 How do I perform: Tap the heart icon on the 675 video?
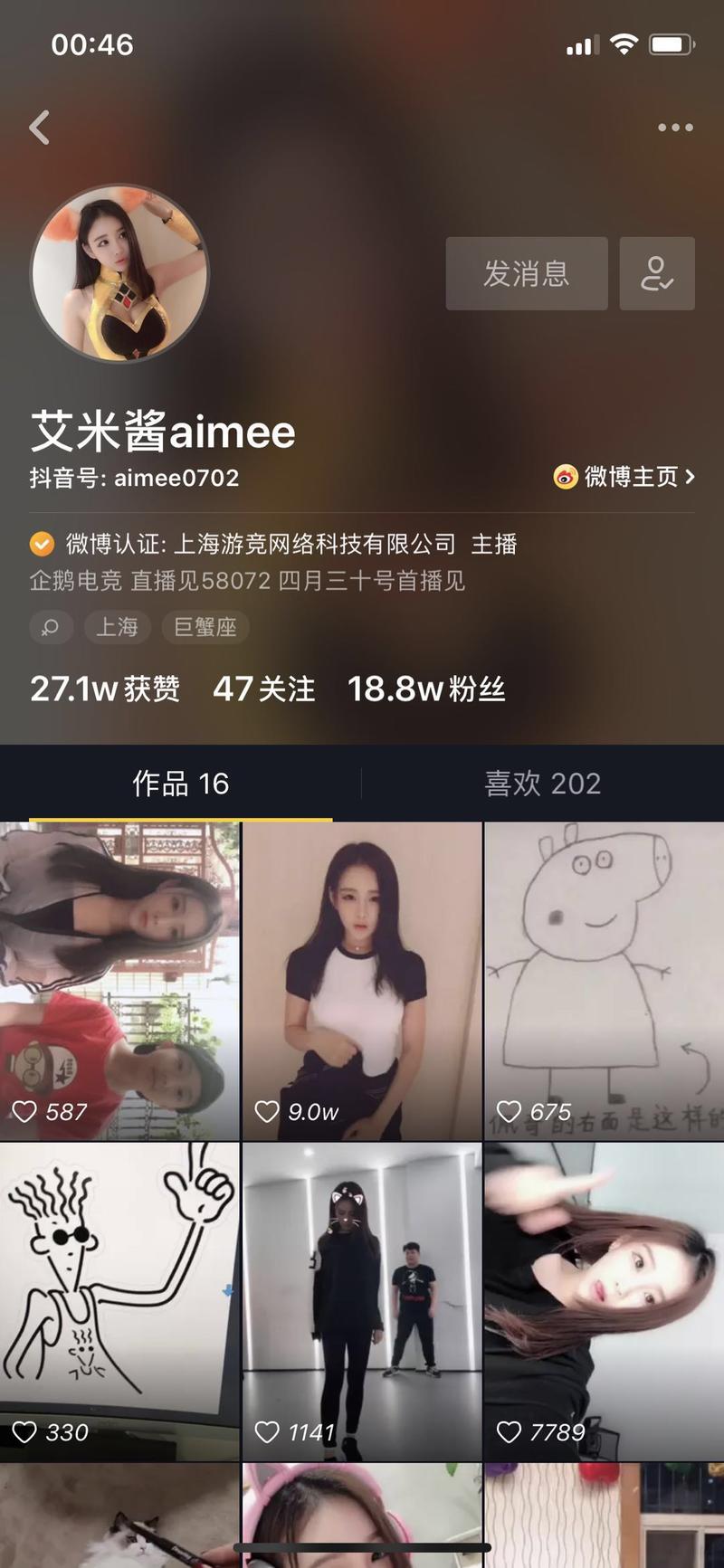510,1111
